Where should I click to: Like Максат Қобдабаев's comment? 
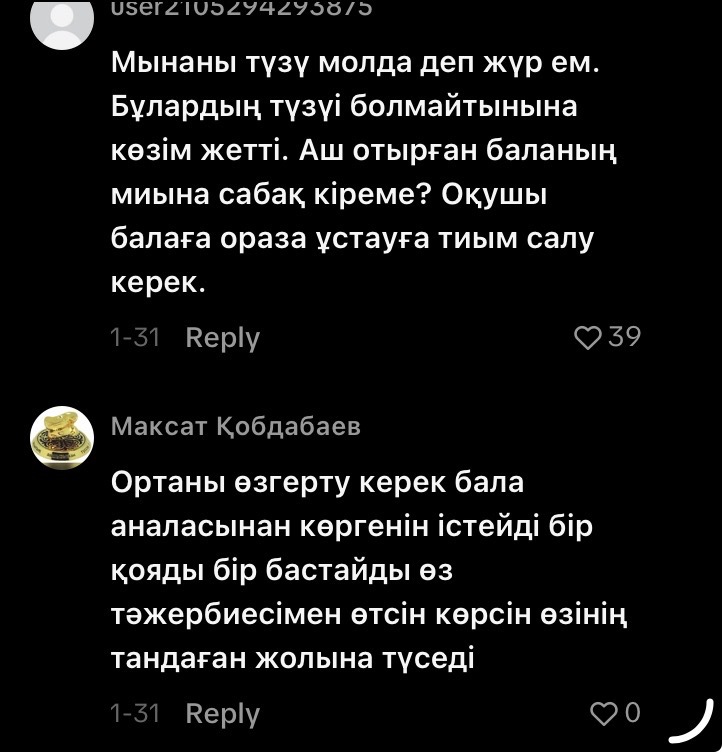click(603, 714)
